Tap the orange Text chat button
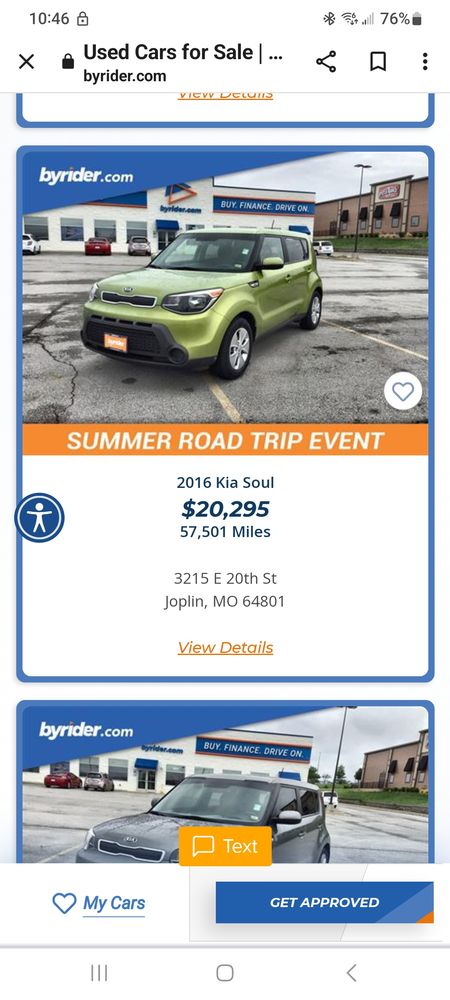Viewport: 450px width, 1000px height. pos(225,846)
